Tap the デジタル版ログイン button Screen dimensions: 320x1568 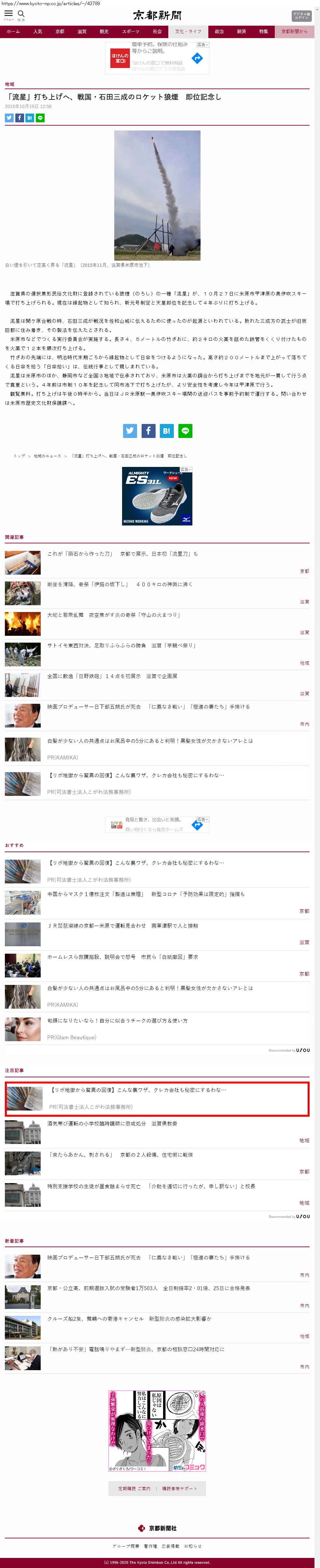coord(301,15)
